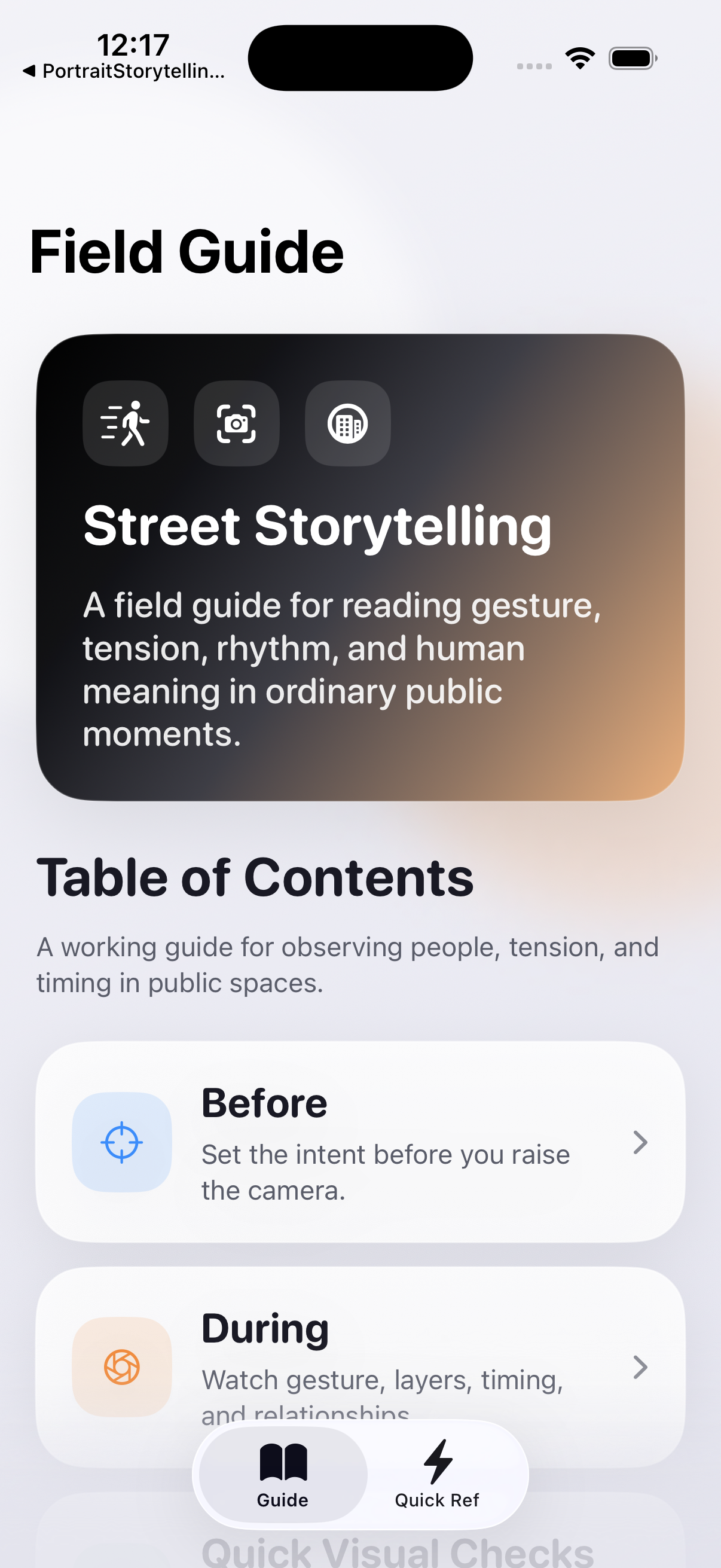This screenshot has height=1568, width=721.
Task: Tap the lightning bolt icon above Quick Ref
Action: pyautogui.click(x=438, y=1461)
